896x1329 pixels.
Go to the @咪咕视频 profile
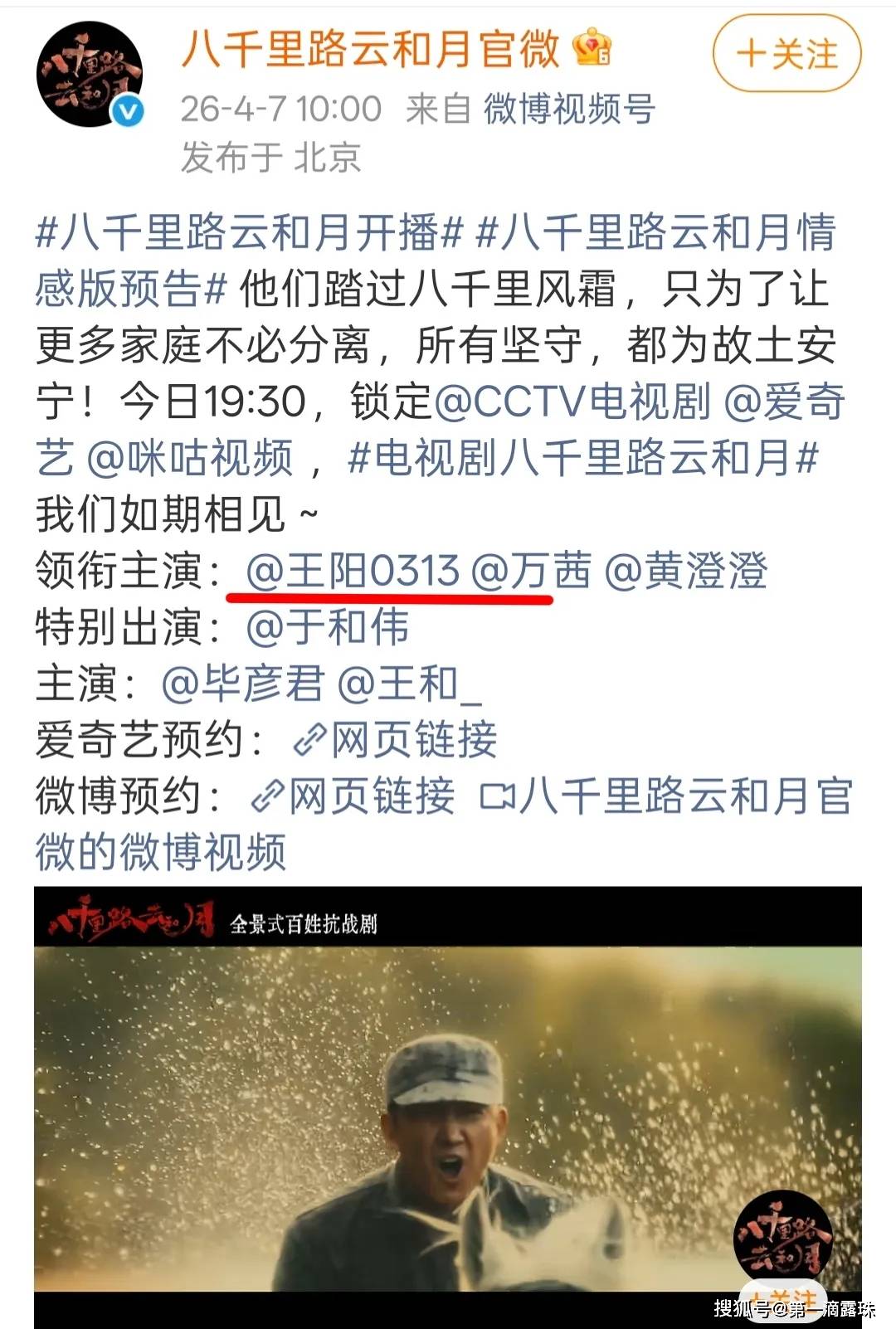190,458
